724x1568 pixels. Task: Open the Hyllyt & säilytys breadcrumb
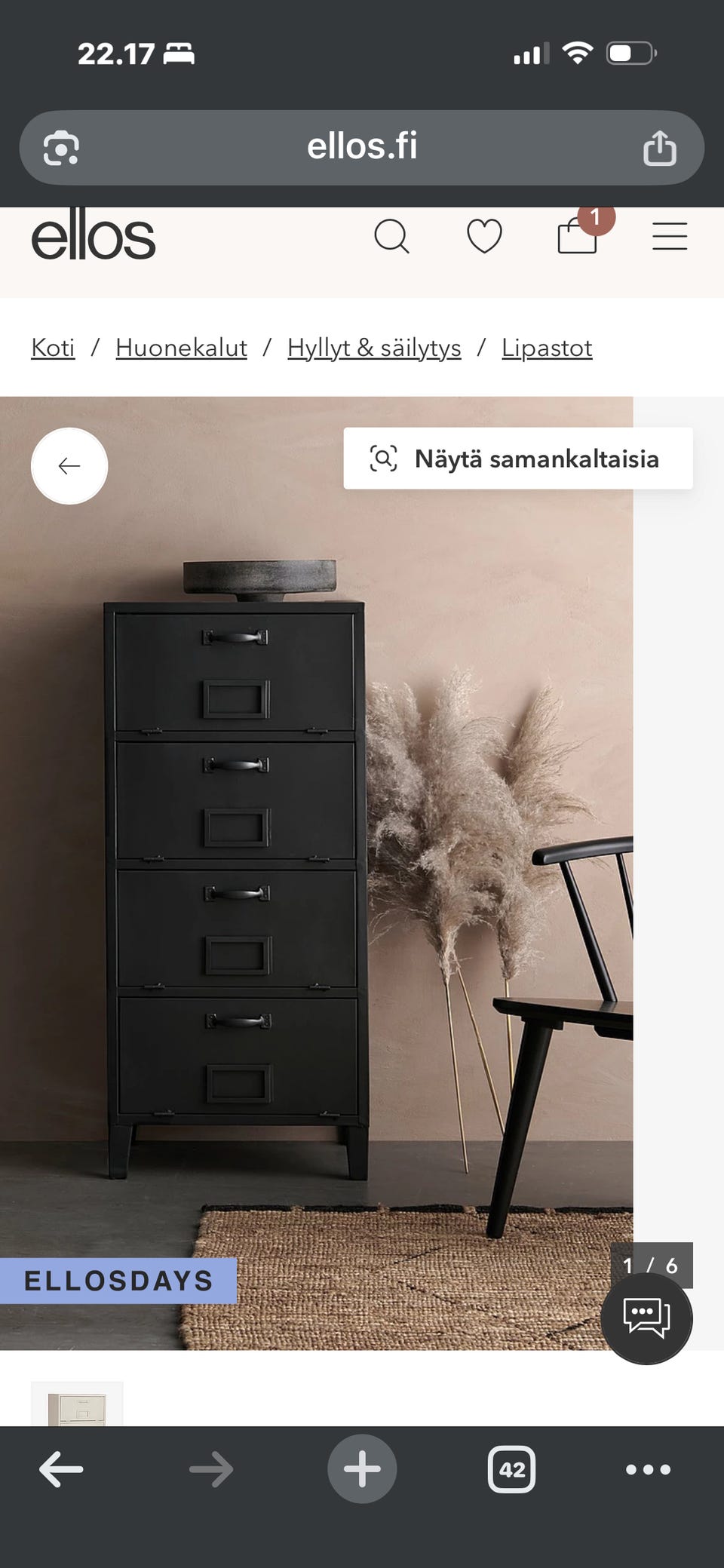[374, 348]
